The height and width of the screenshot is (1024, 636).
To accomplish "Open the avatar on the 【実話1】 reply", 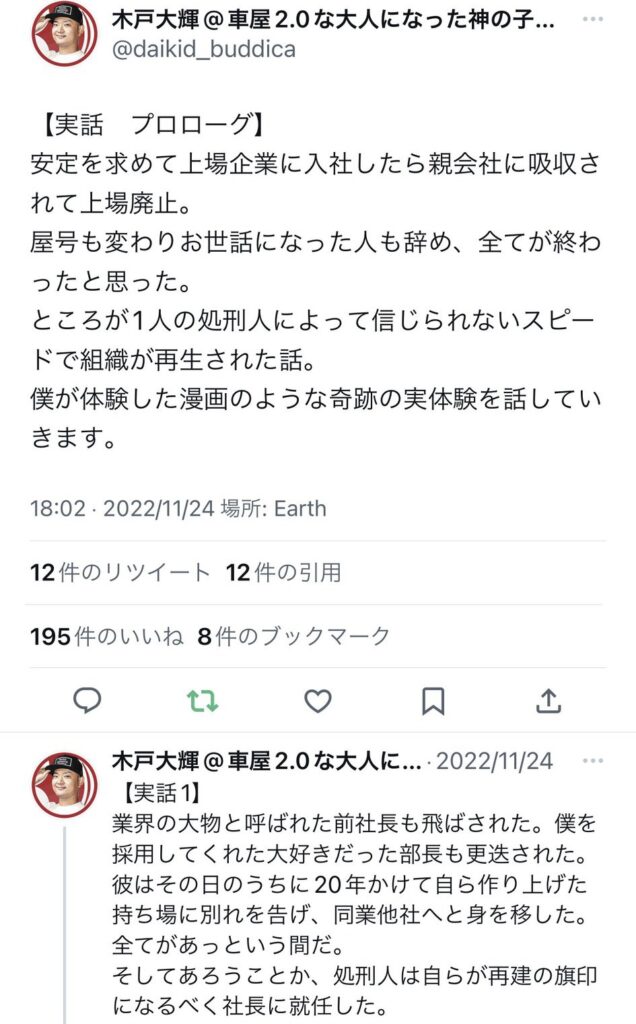I will click(x=65, y=785).
